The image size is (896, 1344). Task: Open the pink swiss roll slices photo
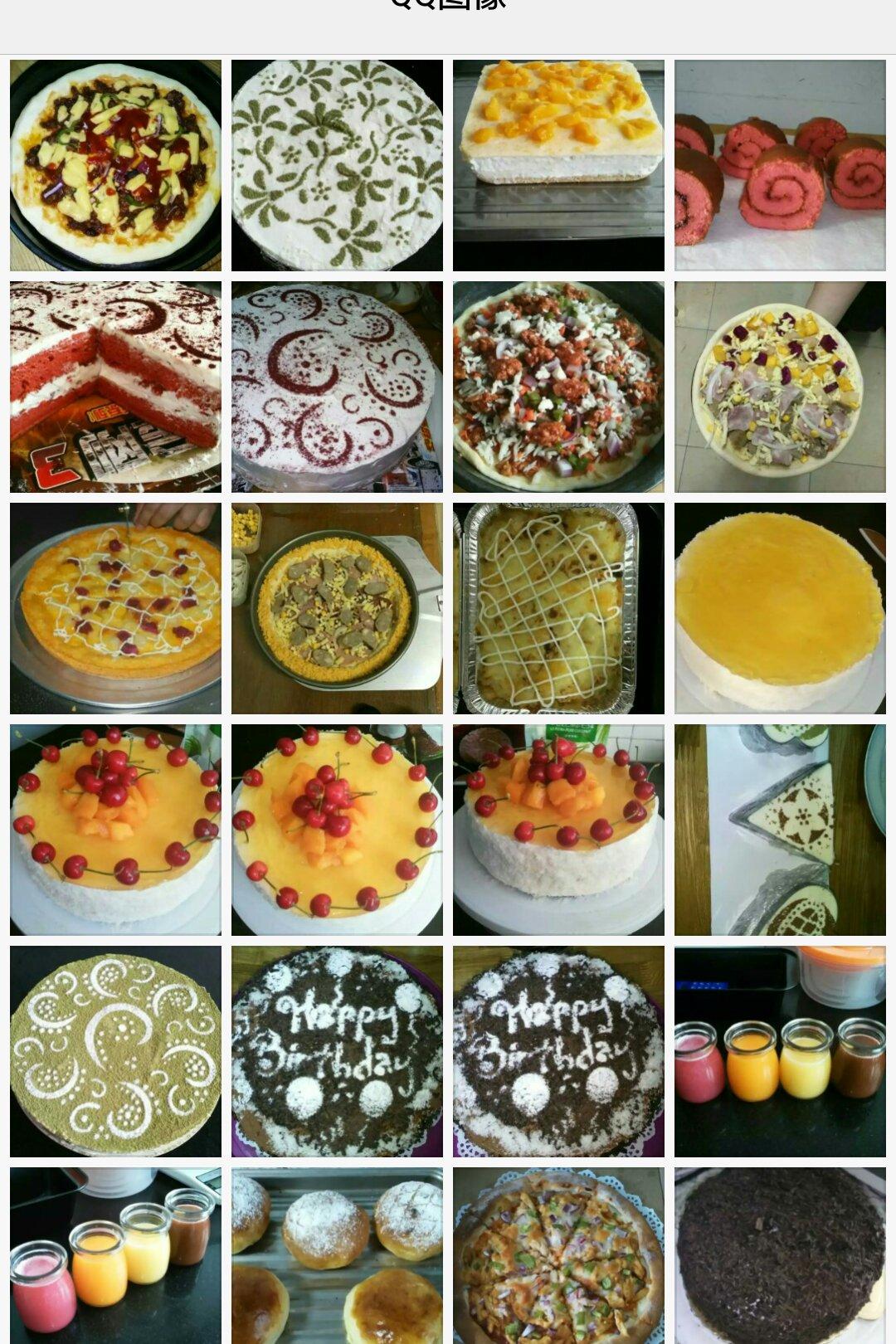pos(780,165)
